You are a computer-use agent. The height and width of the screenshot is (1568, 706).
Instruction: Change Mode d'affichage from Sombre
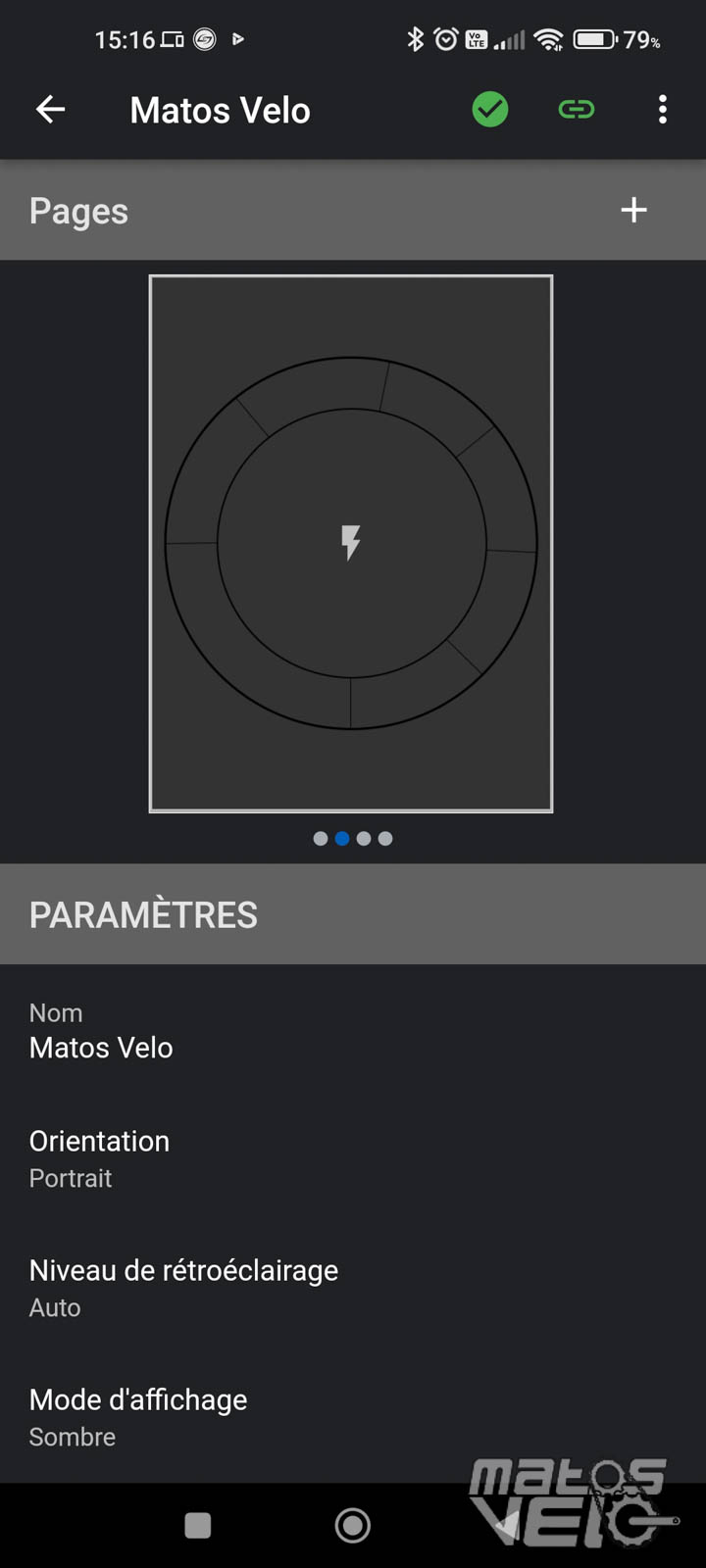[x=353, y=1418]
